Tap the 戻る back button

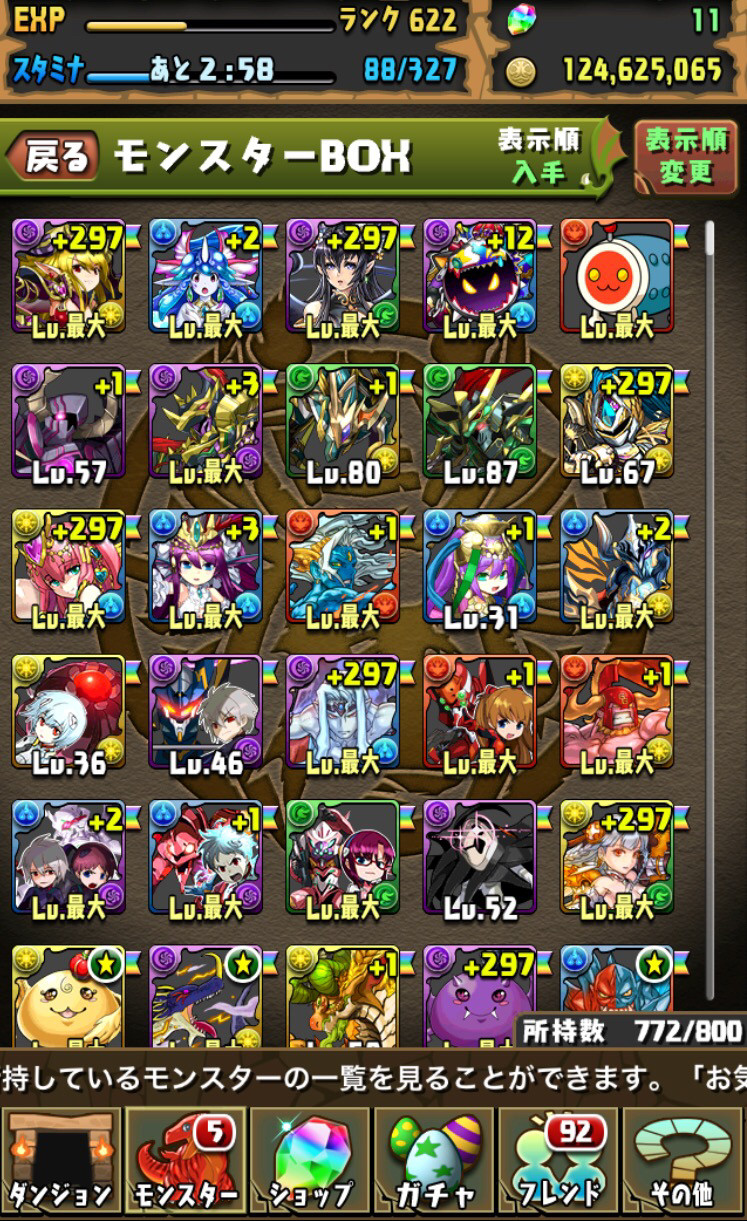point(54,157)
